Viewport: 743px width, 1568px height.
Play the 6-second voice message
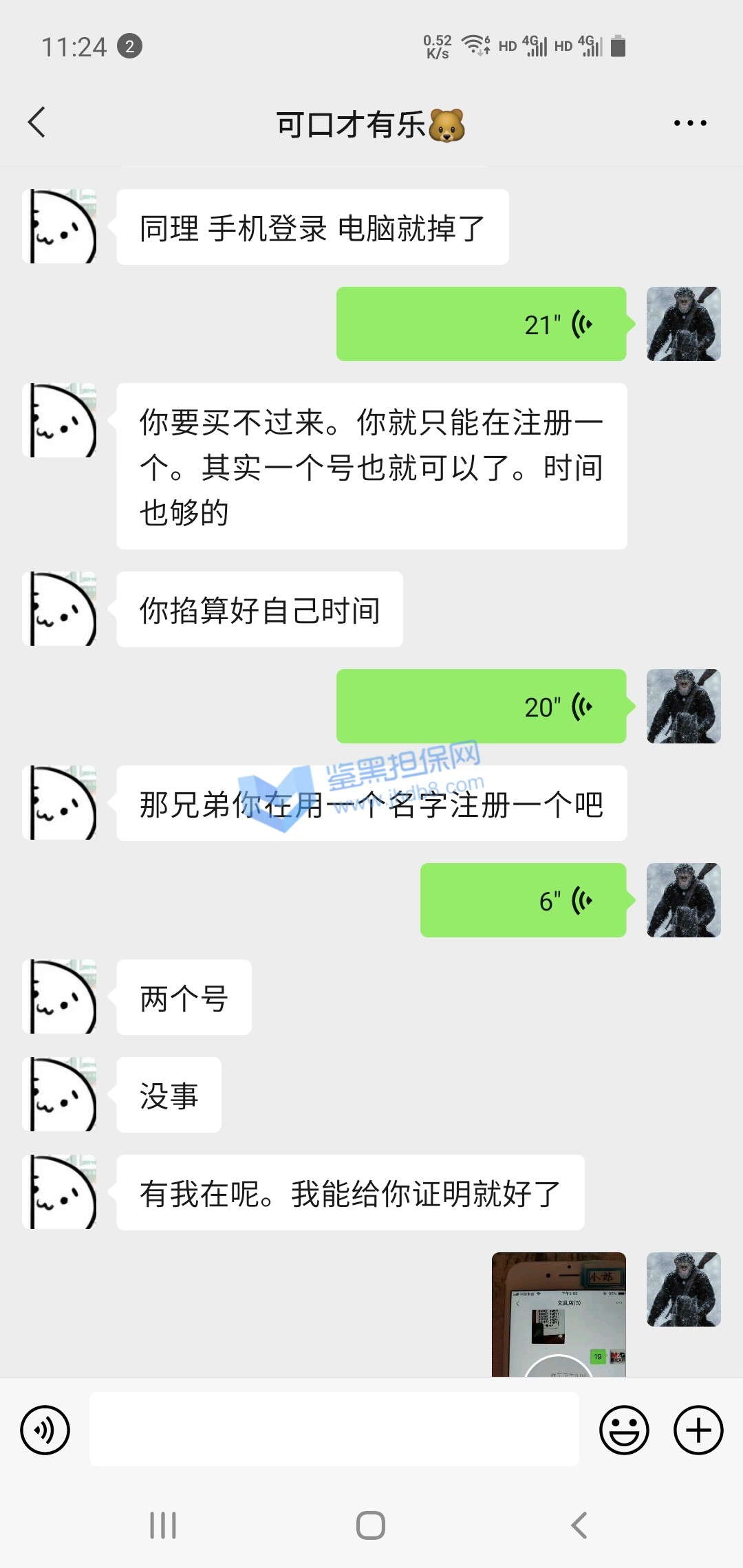[523, 900]
